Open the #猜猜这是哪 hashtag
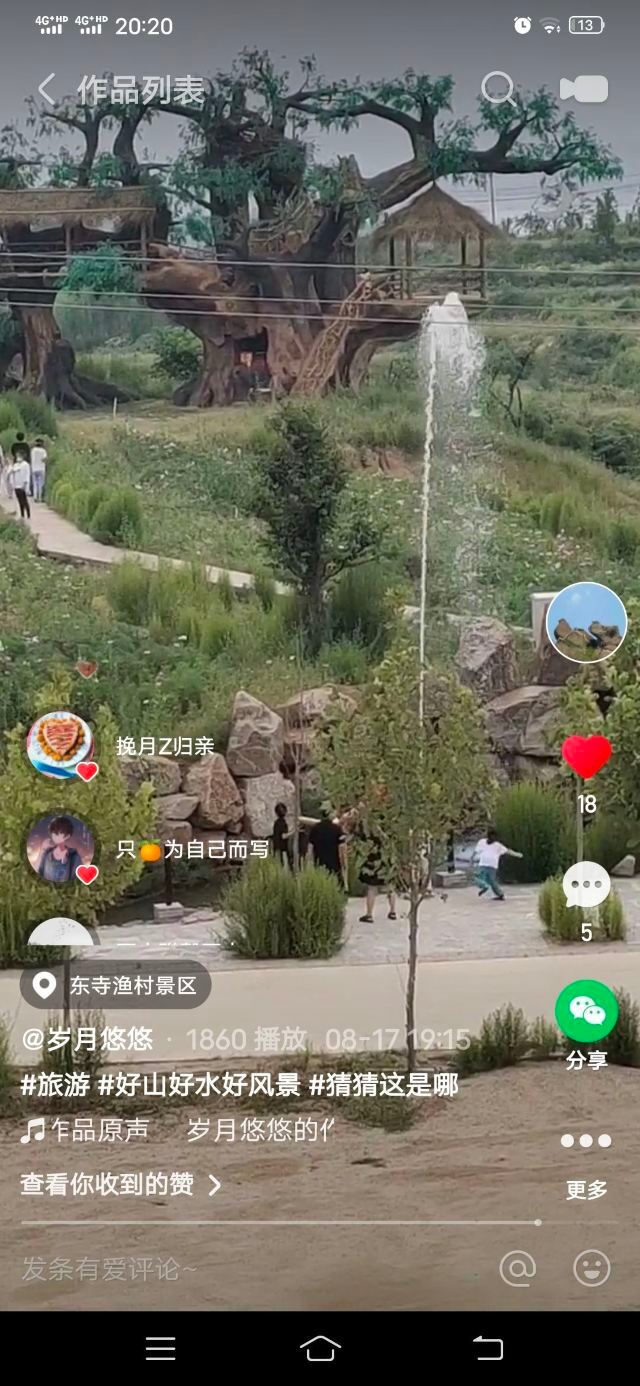The image size is (640, 1386). tap(383, 1085)
